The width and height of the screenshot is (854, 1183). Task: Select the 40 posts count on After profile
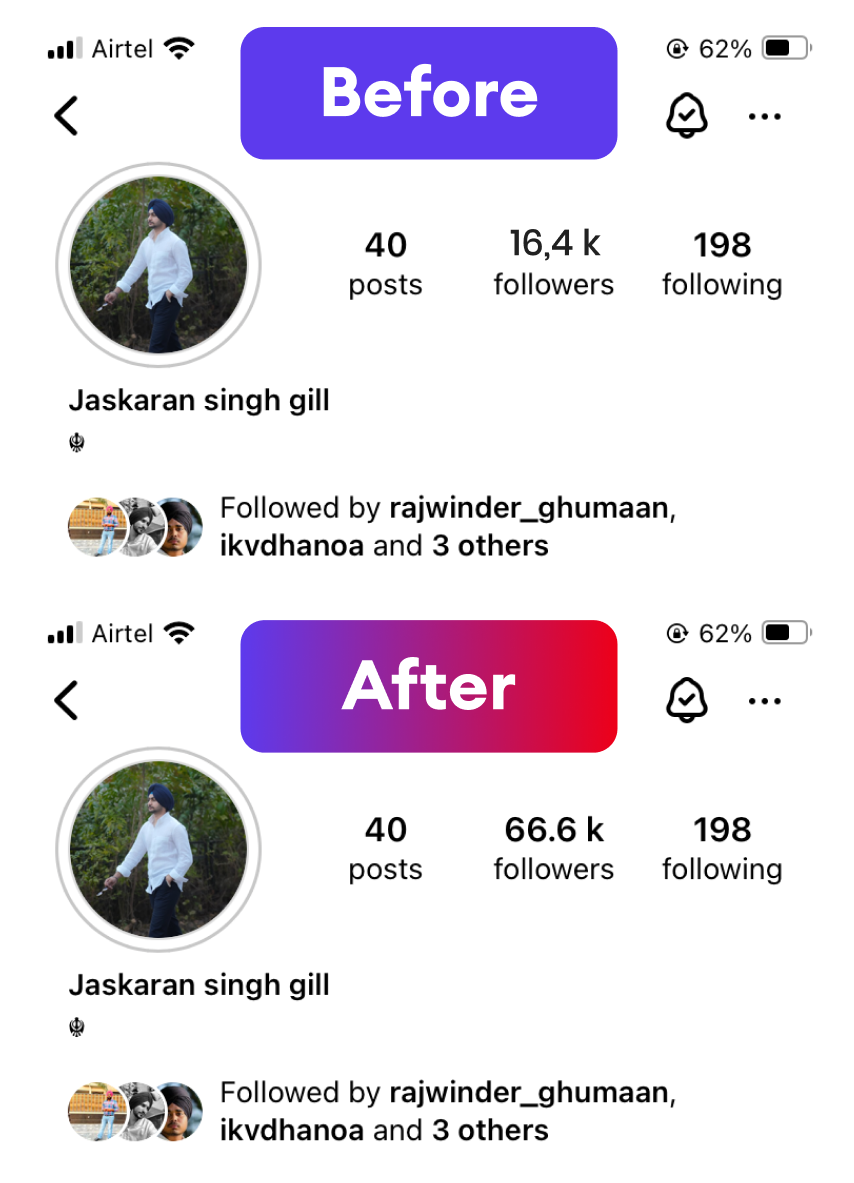[x=386, y=829]
